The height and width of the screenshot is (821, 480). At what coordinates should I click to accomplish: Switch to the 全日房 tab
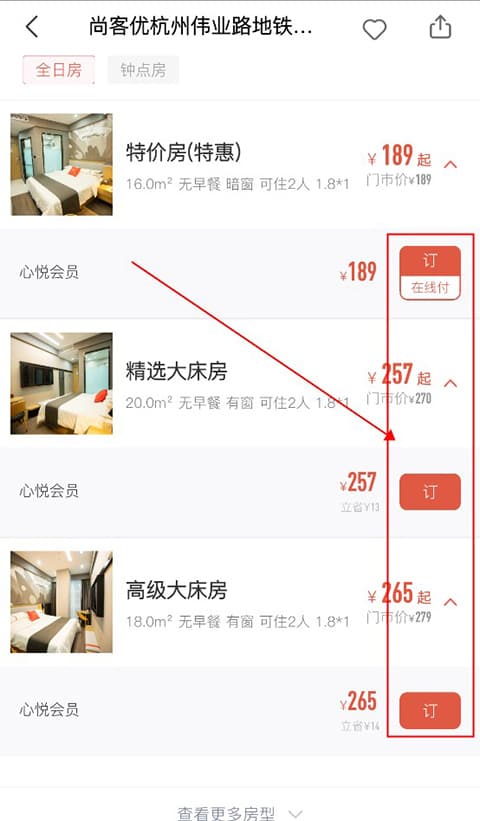59,70
